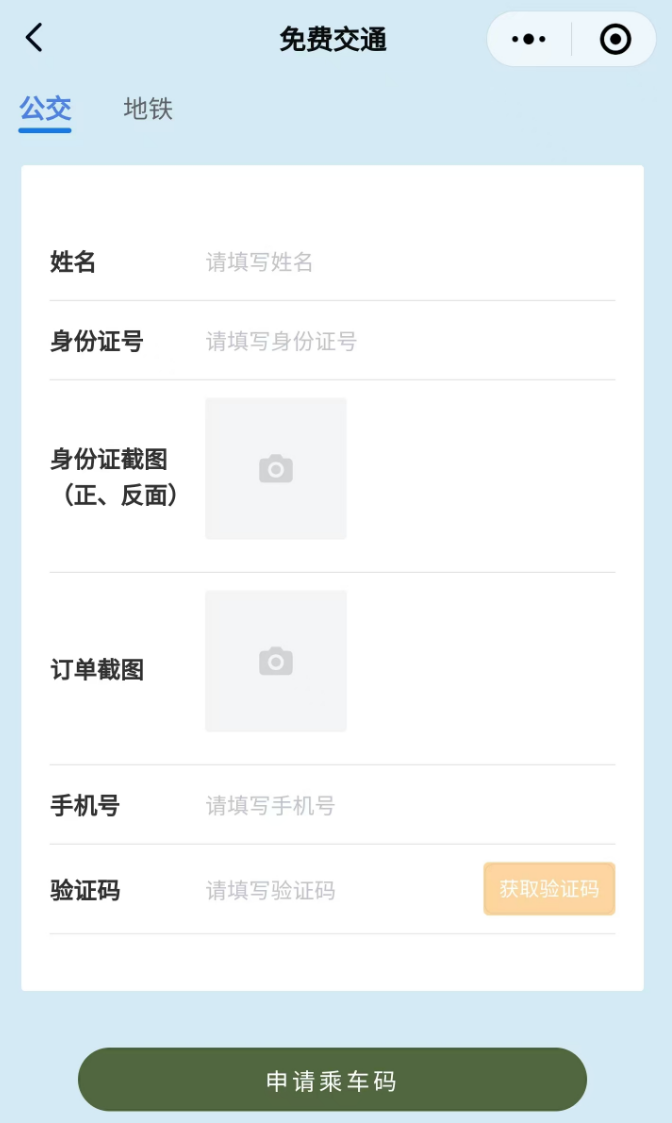Tap the 姓名 input field
The height and width of the screenshot is (1123, 672).
point(400,262)
